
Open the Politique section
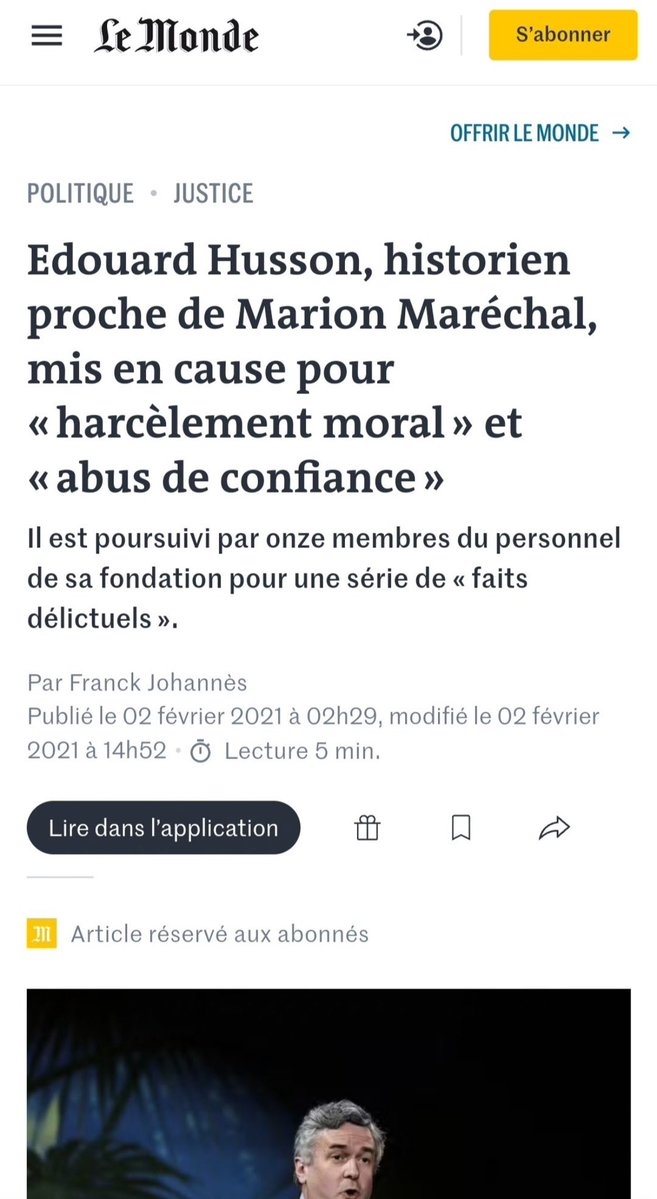click(80, 193)
